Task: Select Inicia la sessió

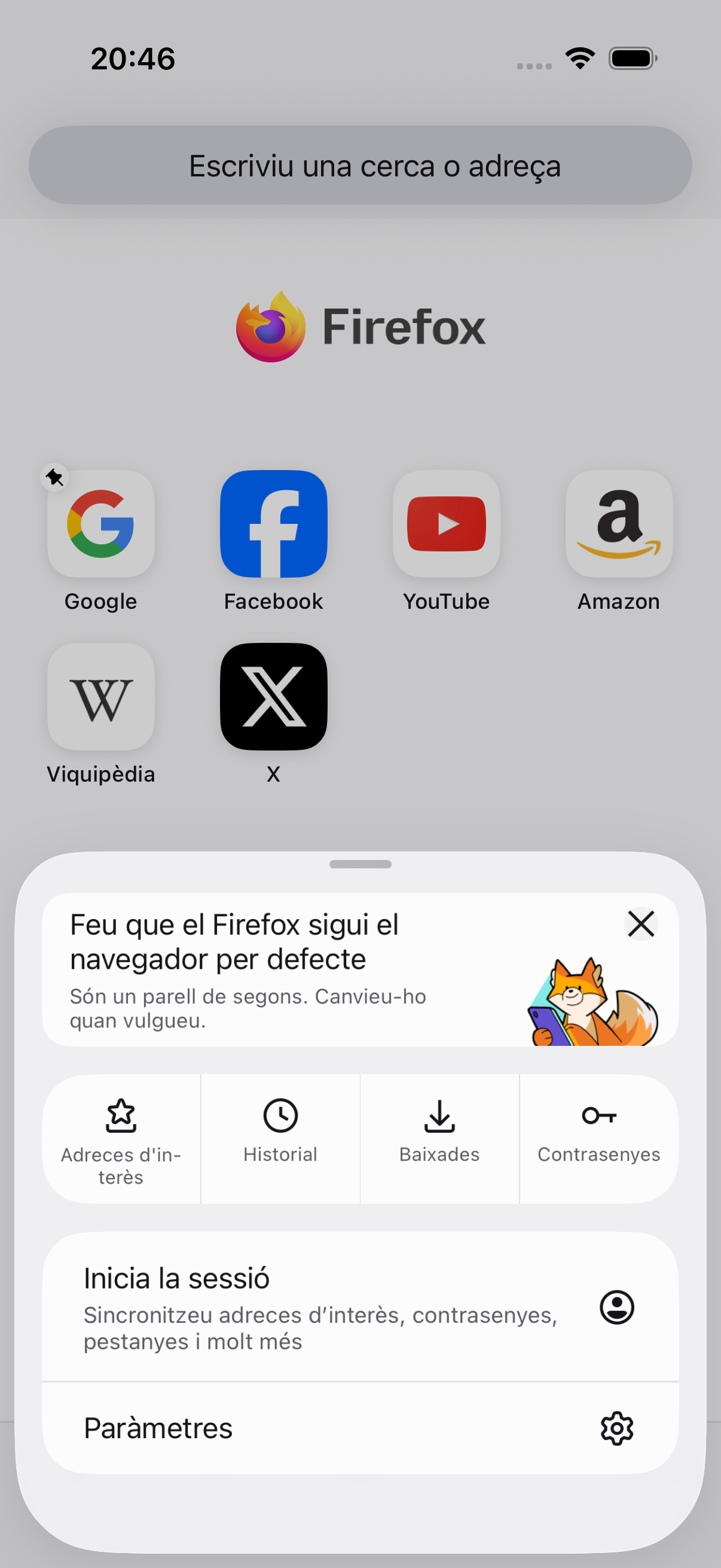Action: click(x=360, y=1306)
